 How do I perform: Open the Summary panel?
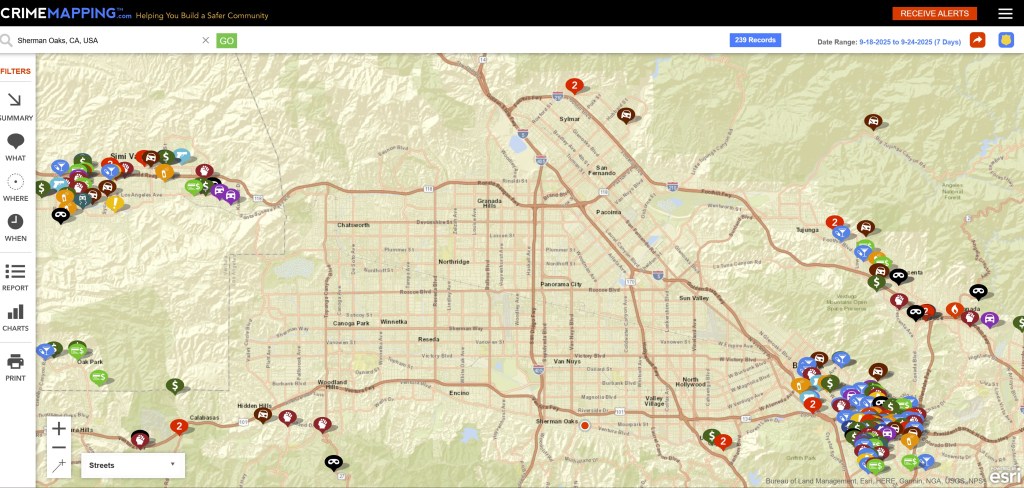coord(16,106)
